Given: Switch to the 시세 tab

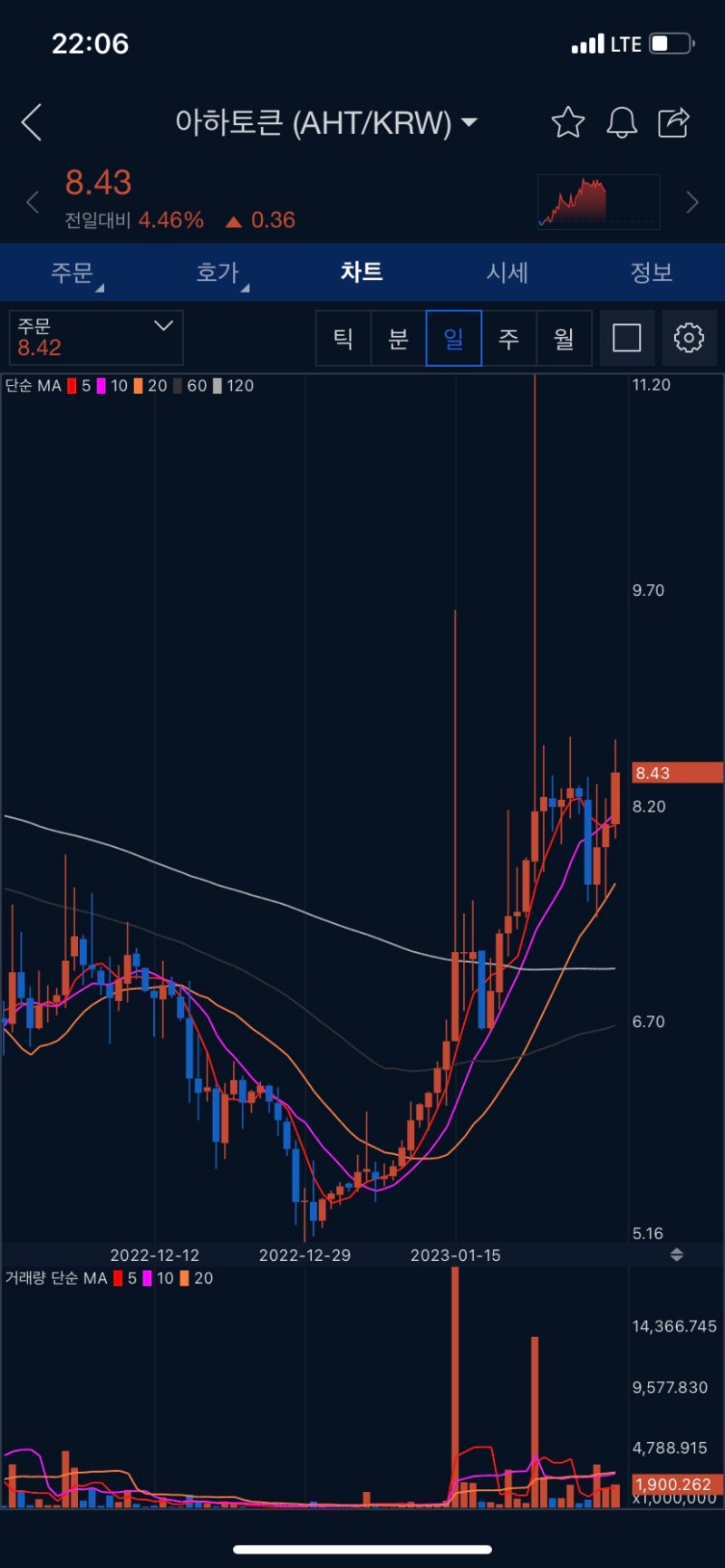Looking at the screenshot, I should pos(507,273).
